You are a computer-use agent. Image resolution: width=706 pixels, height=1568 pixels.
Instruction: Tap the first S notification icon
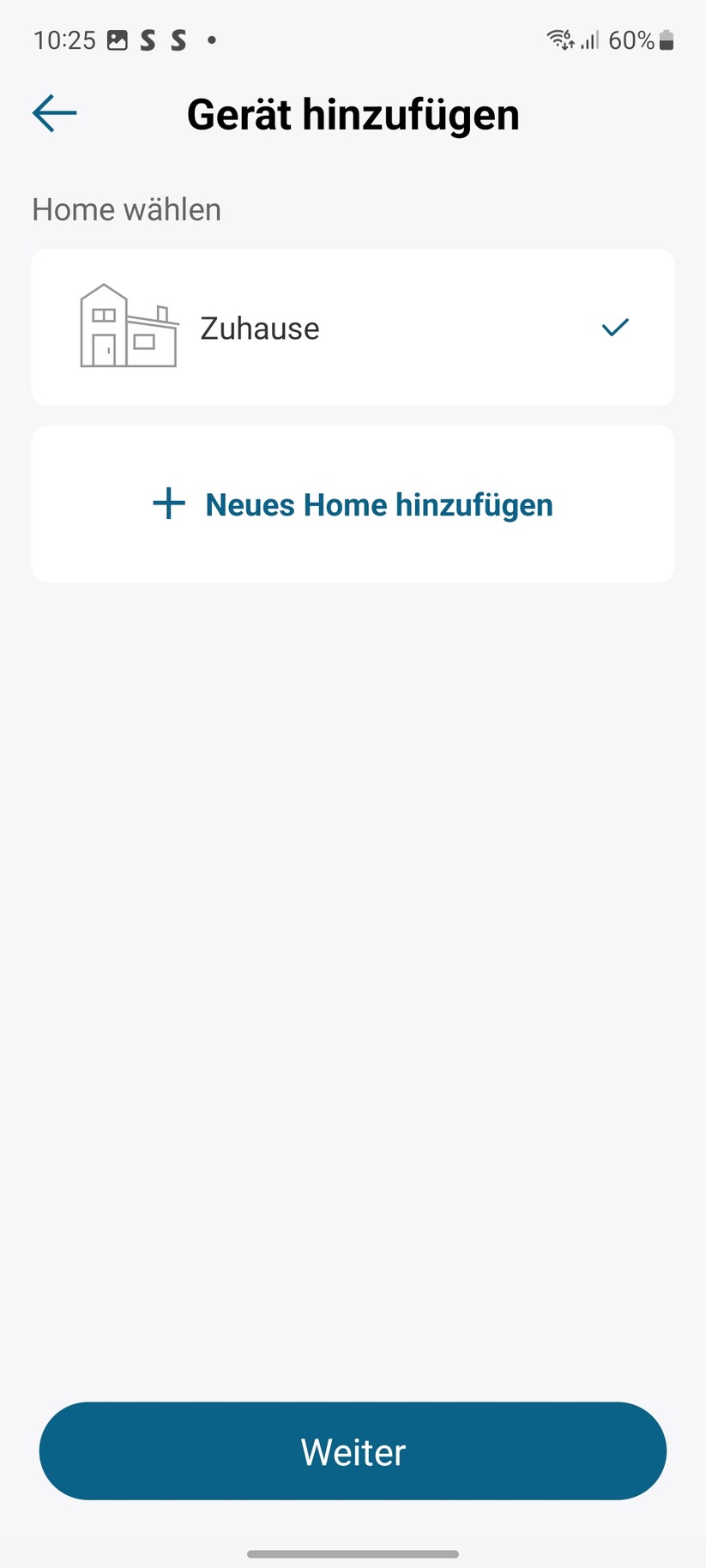[146, 39]
